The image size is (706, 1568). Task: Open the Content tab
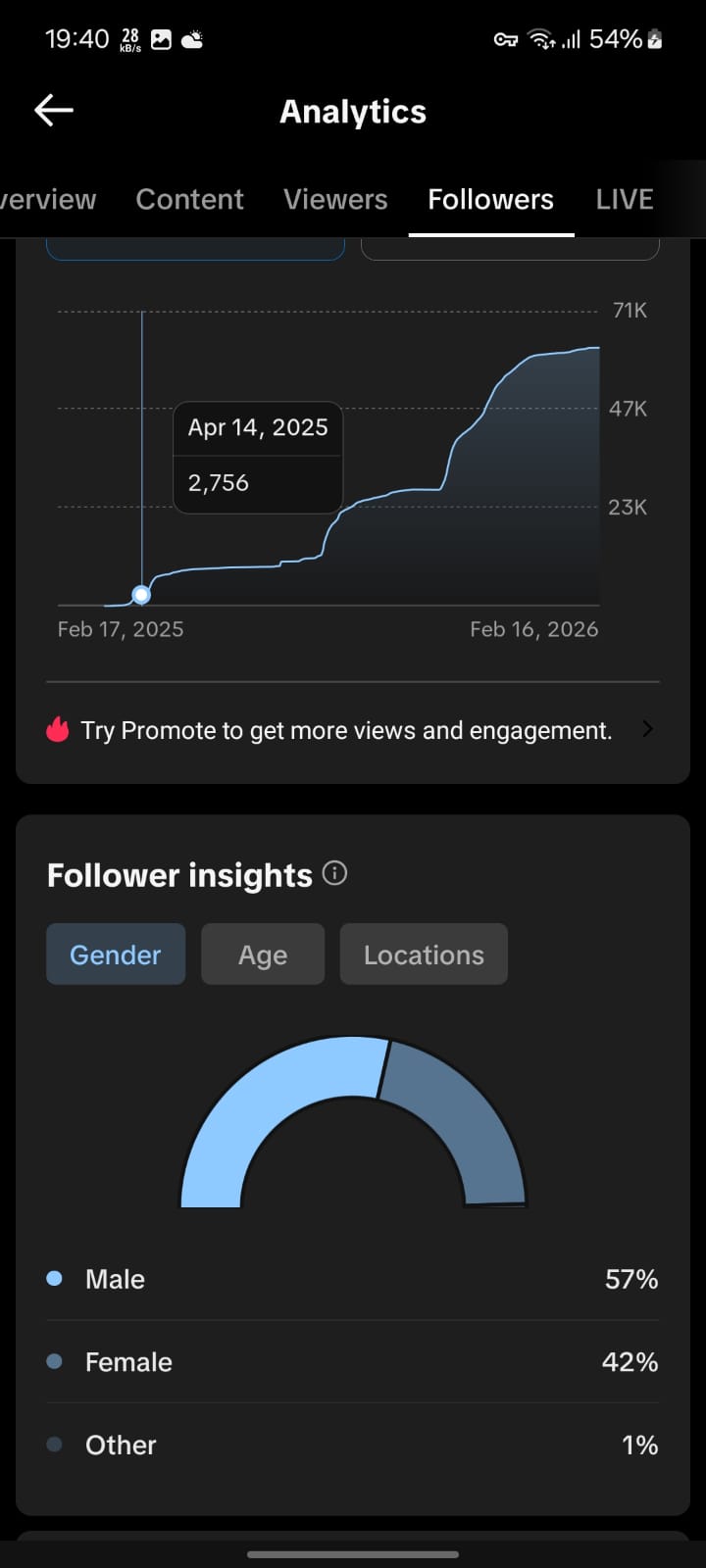189,200
